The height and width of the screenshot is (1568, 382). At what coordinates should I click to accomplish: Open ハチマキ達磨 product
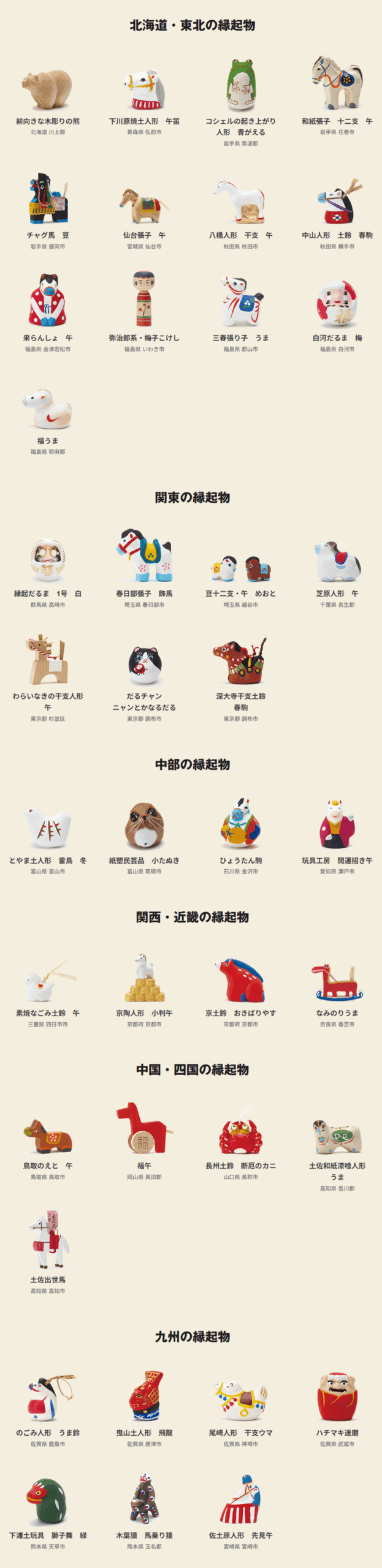[337, 1396]
